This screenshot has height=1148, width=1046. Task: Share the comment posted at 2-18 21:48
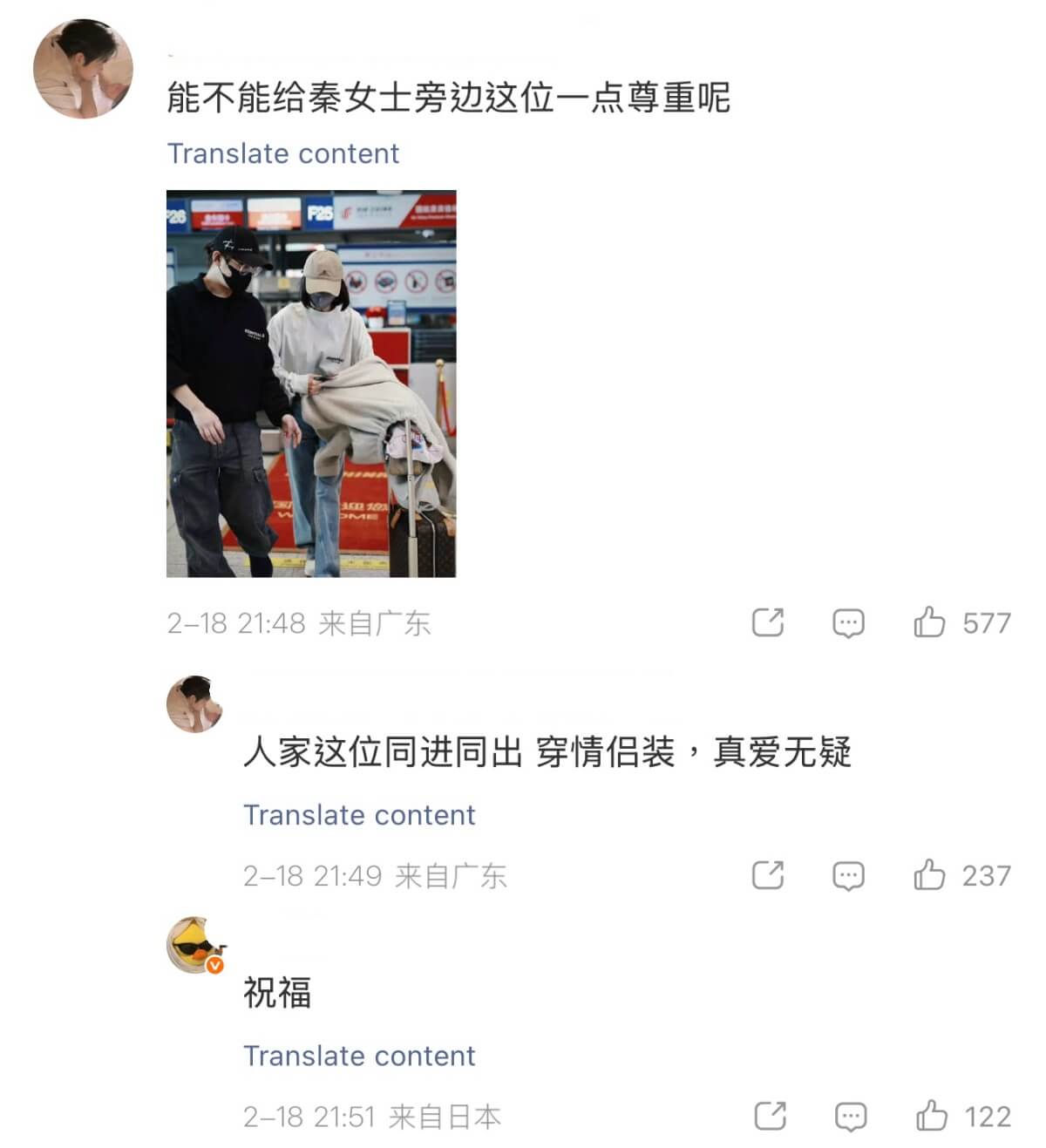click(767, 622)
